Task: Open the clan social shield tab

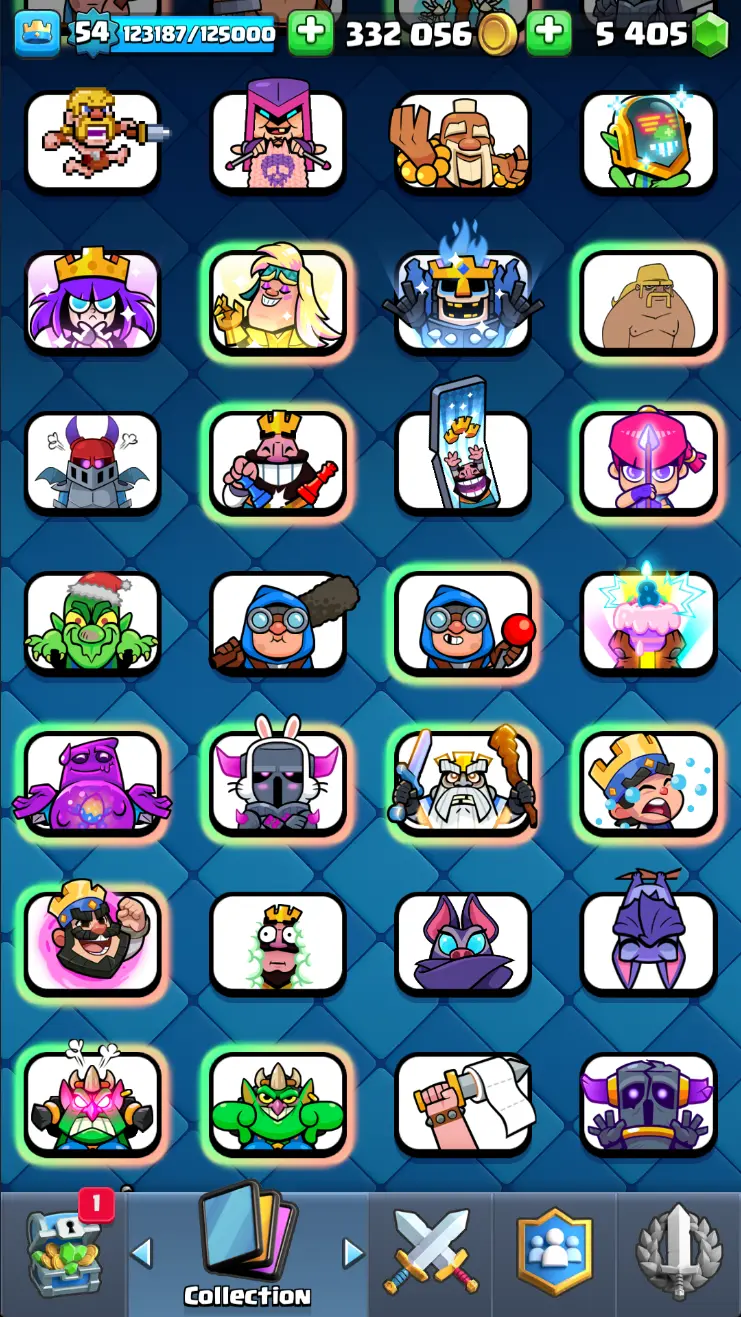Action: tap(554, 1252)
